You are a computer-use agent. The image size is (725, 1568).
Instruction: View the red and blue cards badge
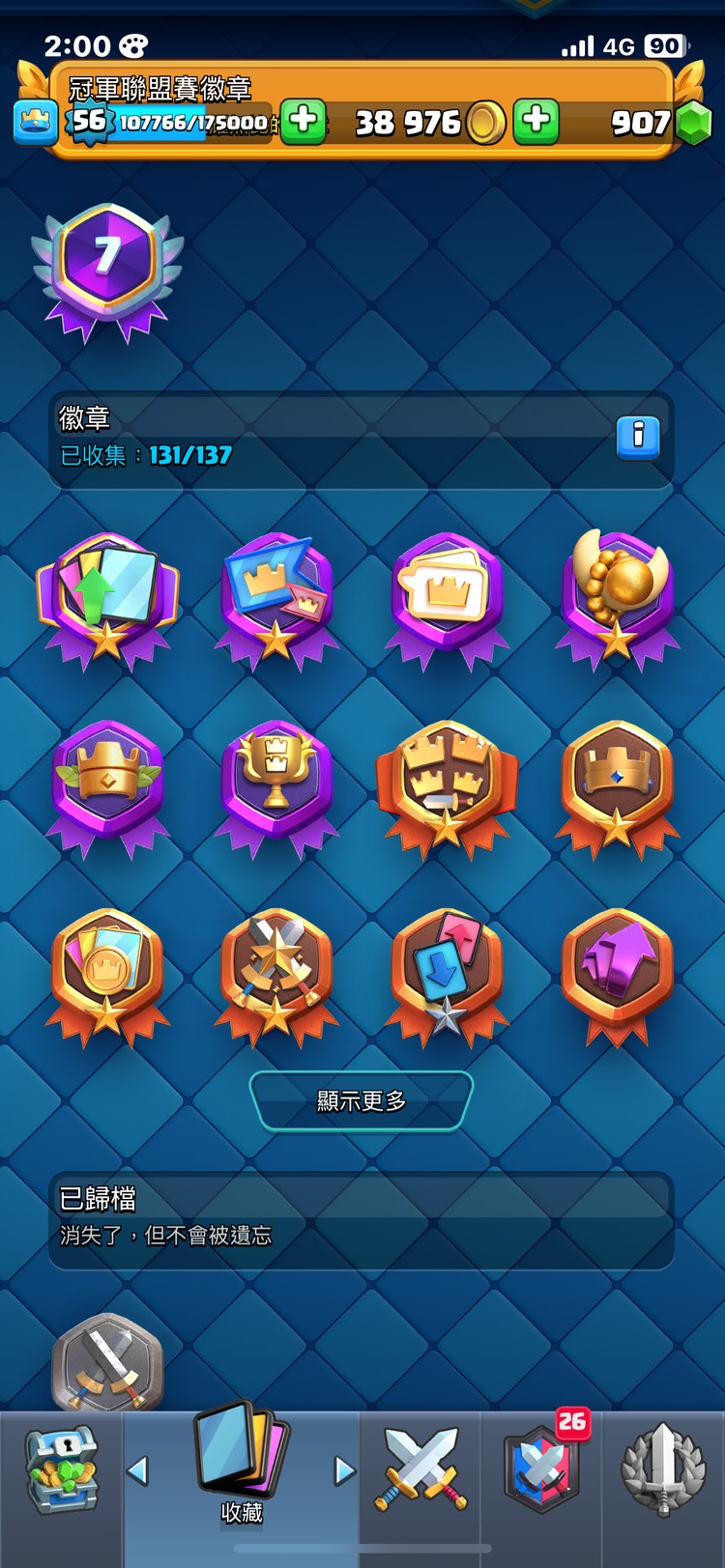coord(447,972)
